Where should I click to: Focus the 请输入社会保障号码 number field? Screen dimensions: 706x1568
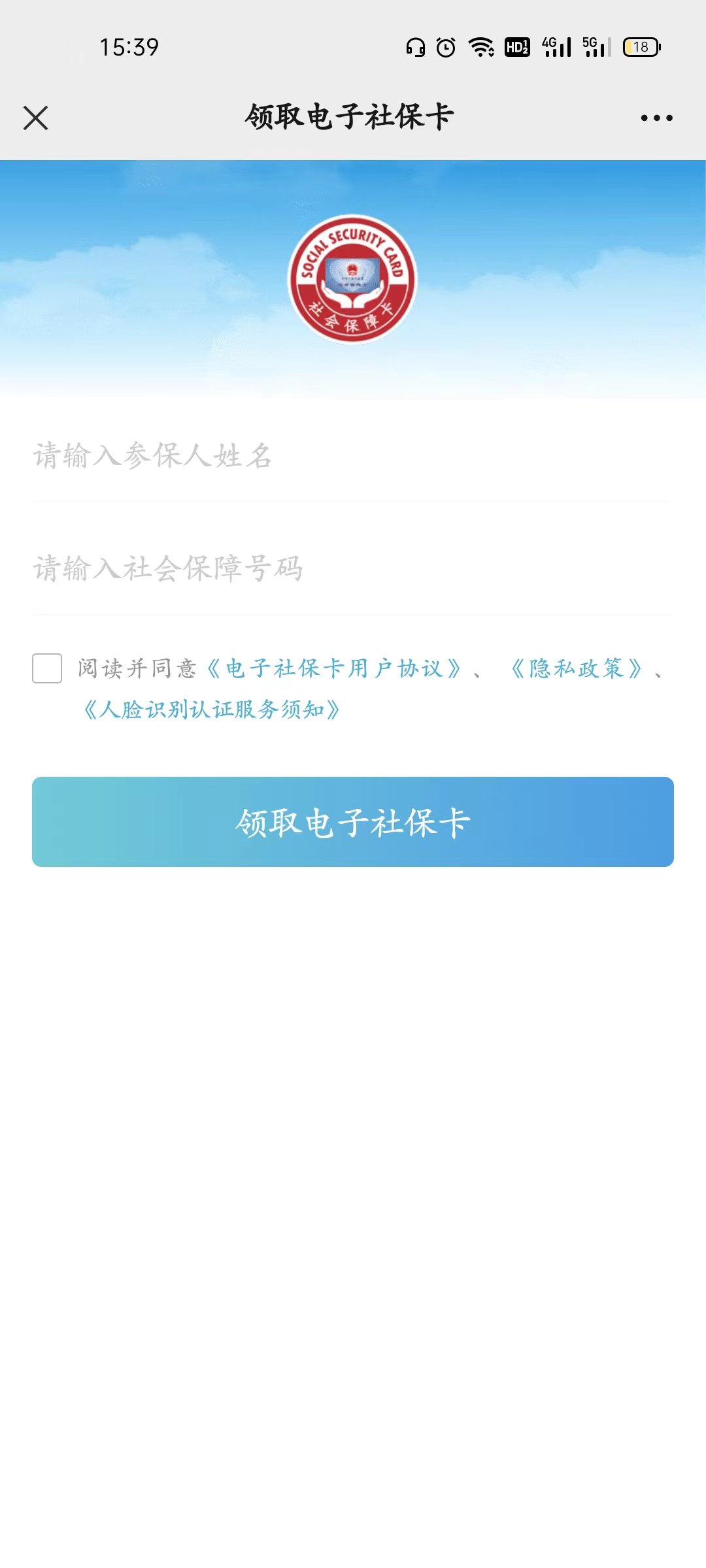point(352,568)
